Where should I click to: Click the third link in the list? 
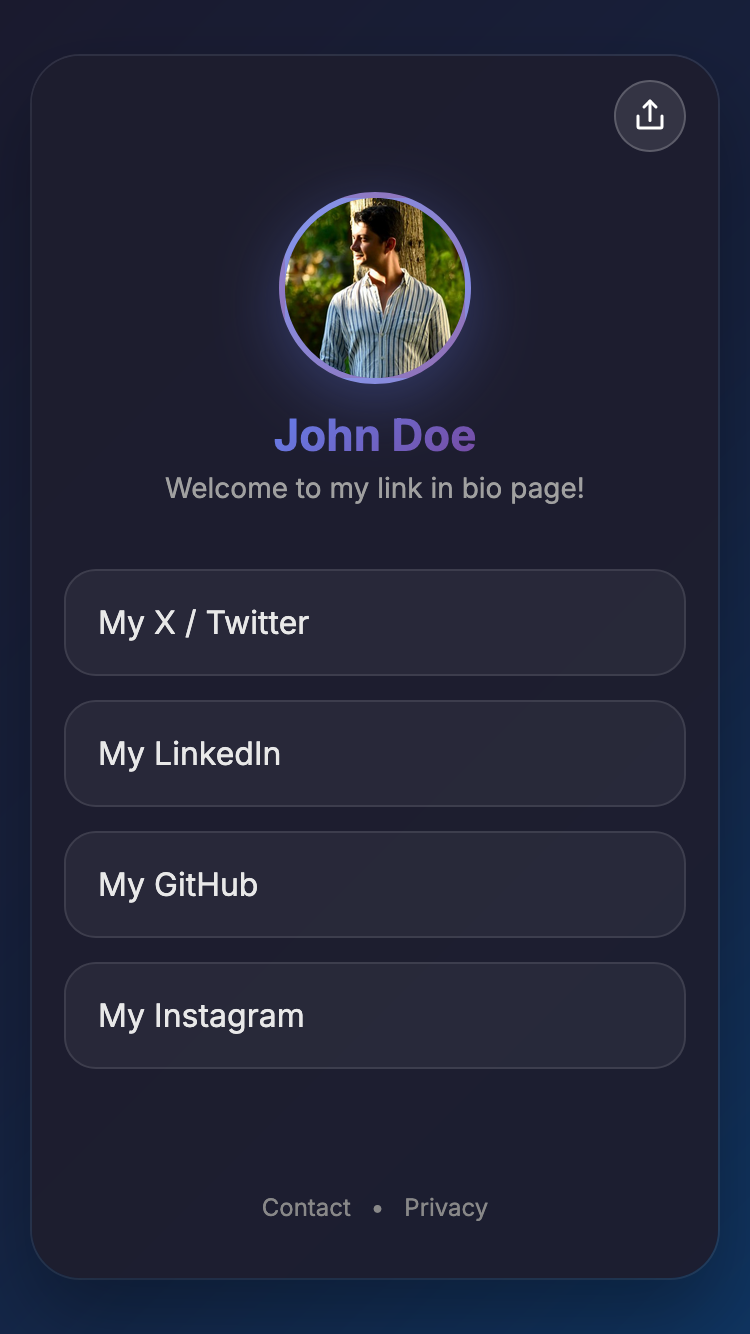pyautogui.click(x=375, y=884)
